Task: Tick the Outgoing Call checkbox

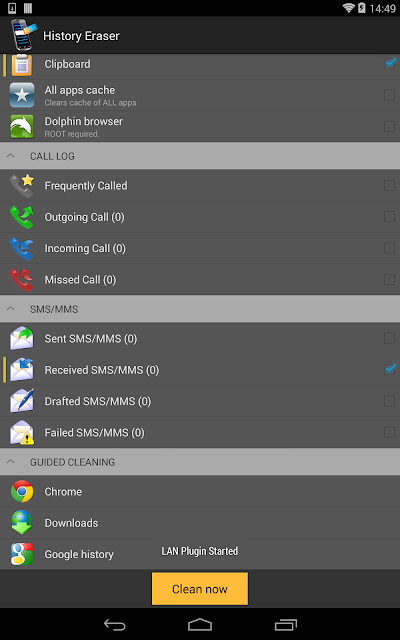Action: pyautogui.click(x=389, y=217)
